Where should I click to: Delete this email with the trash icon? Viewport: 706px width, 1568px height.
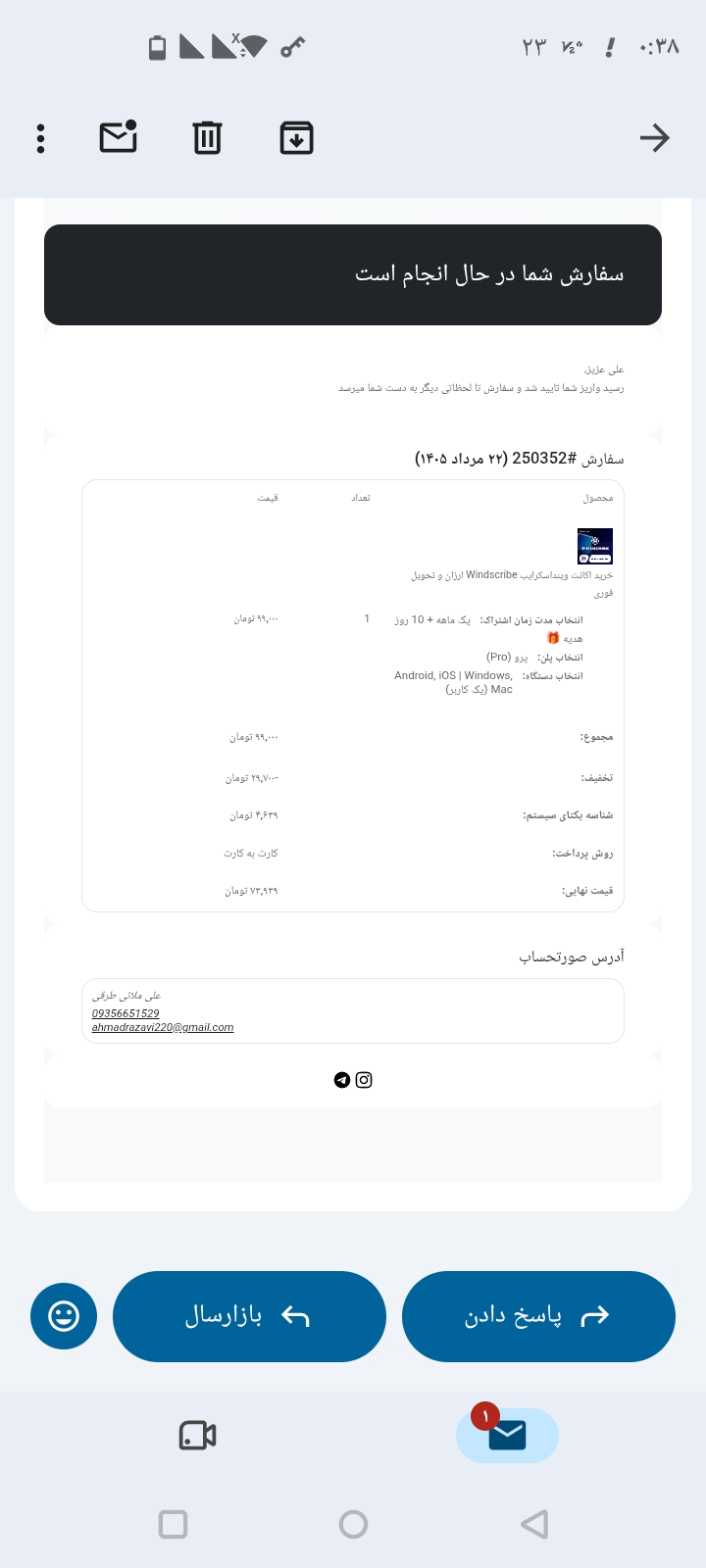click(x=207, y=138)
